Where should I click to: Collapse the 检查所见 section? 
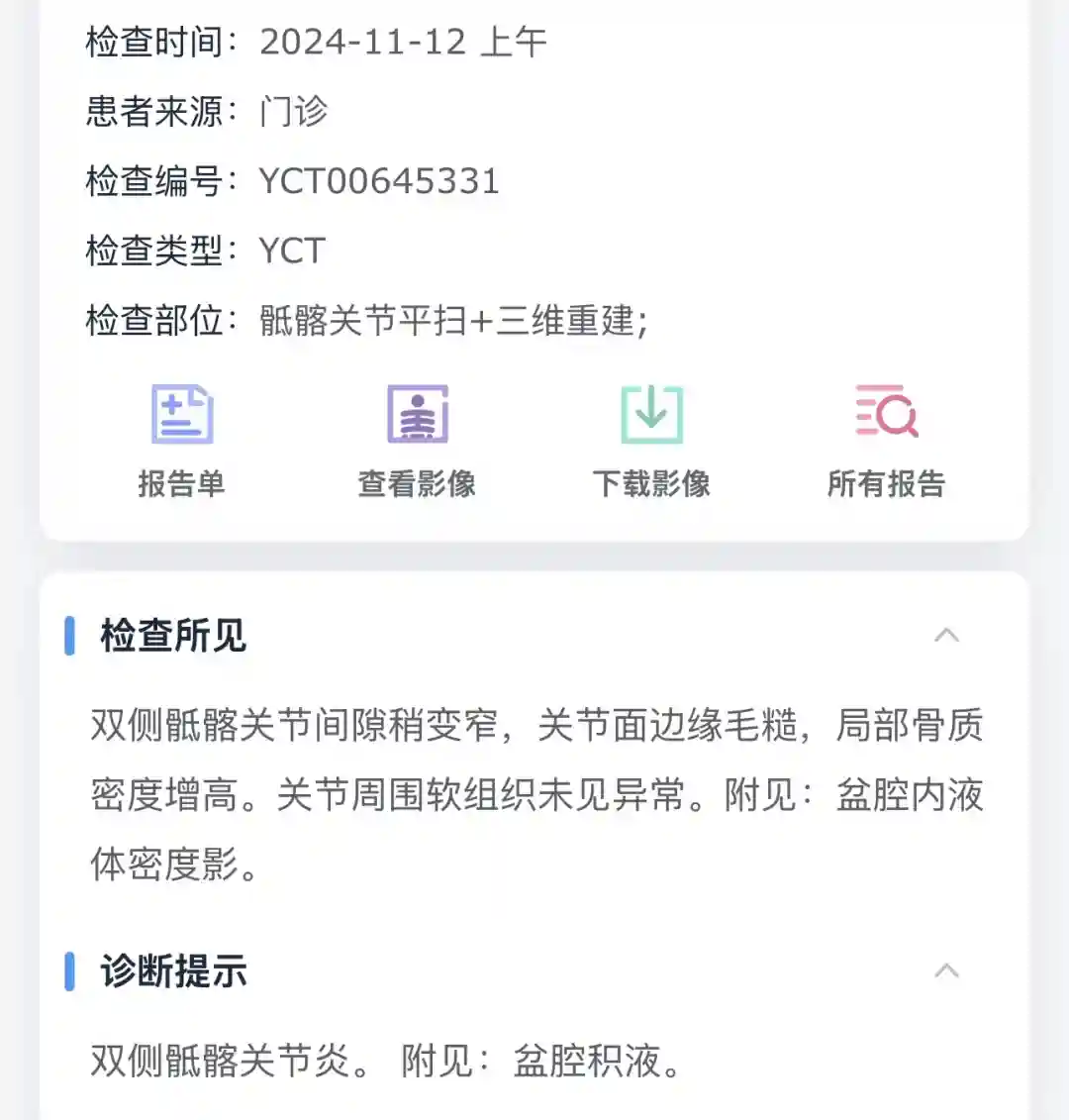tap(946, 635)
